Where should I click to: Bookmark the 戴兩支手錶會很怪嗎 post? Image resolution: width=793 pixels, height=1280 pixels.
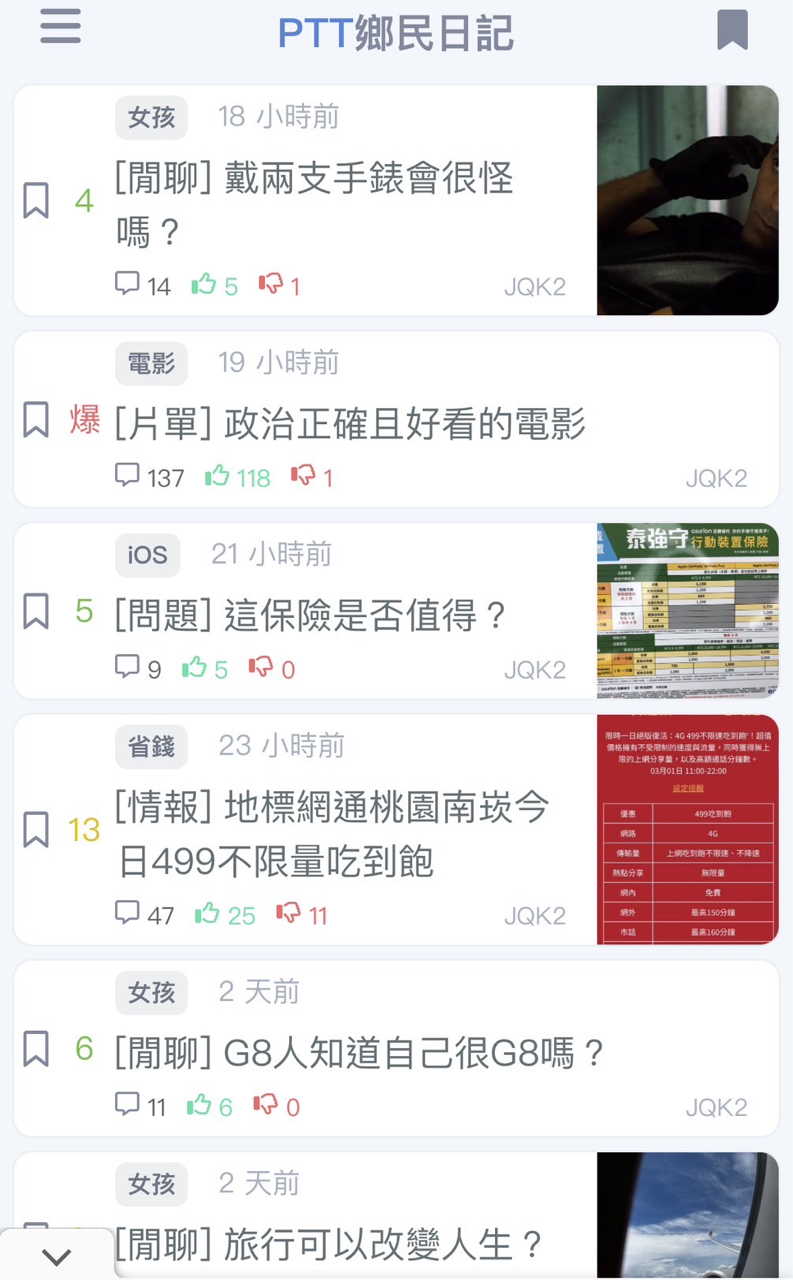[x=36, y=200]
